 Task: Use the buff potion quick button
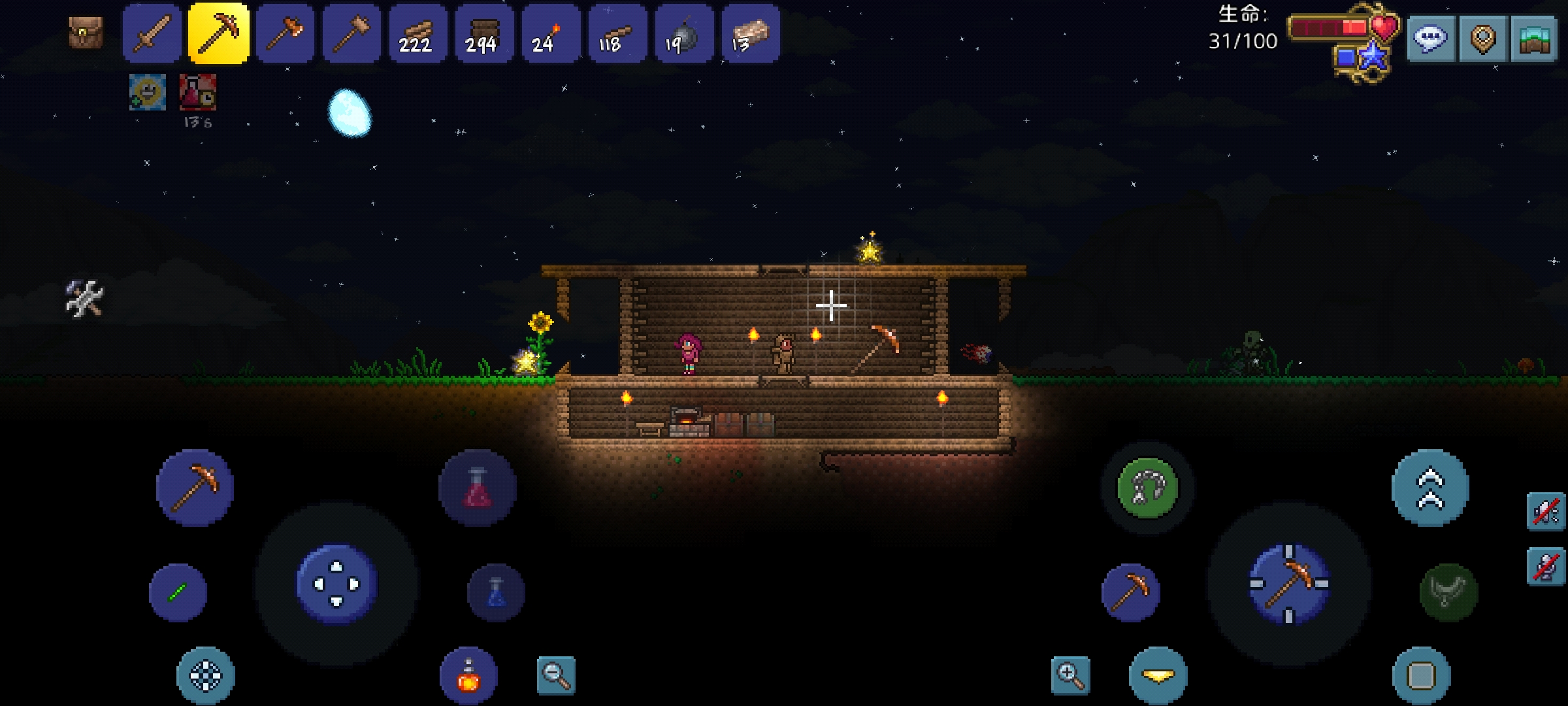click(x=468, y=677)
